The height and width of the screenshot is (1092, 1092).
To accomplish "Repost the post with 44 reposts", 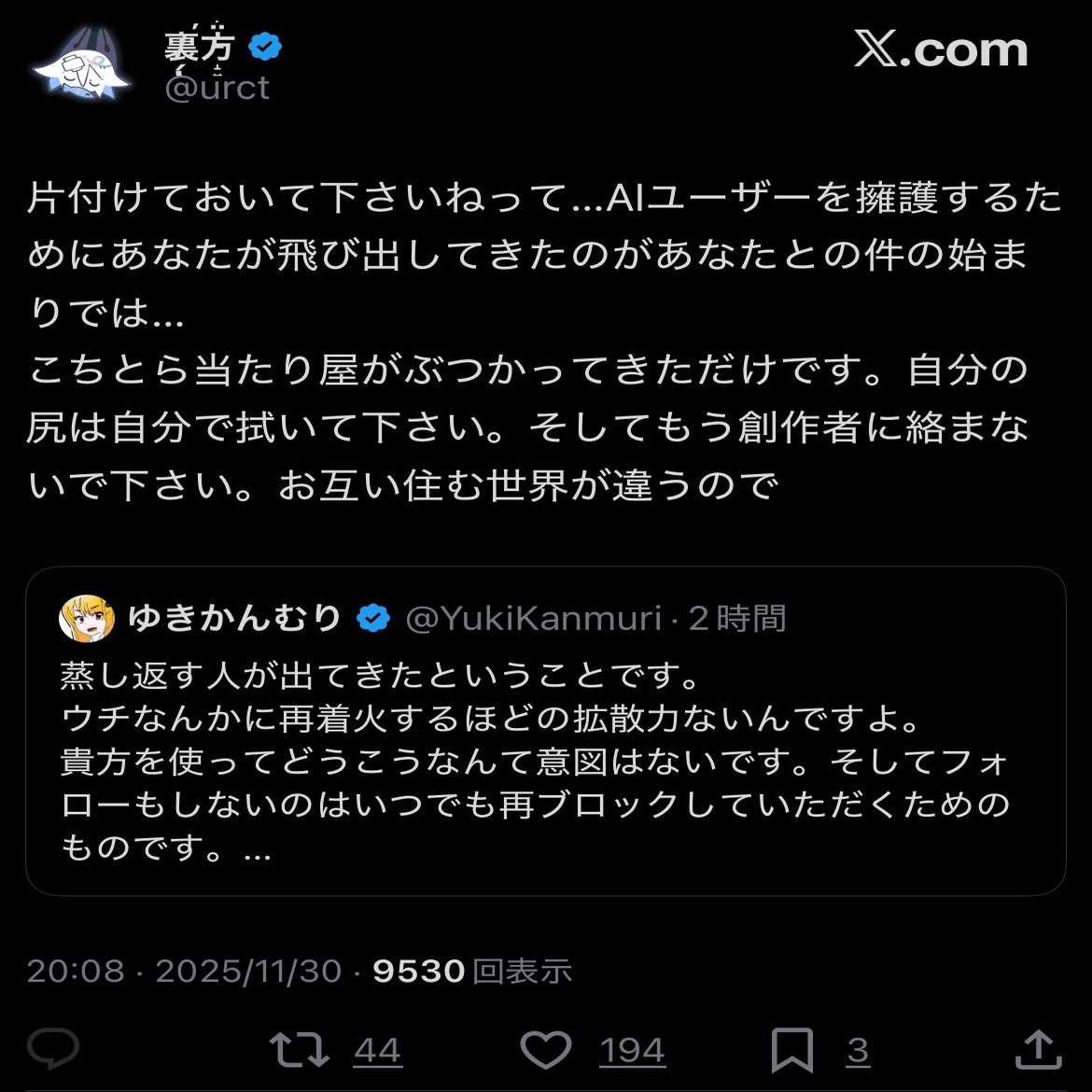I will point(300,1050).
